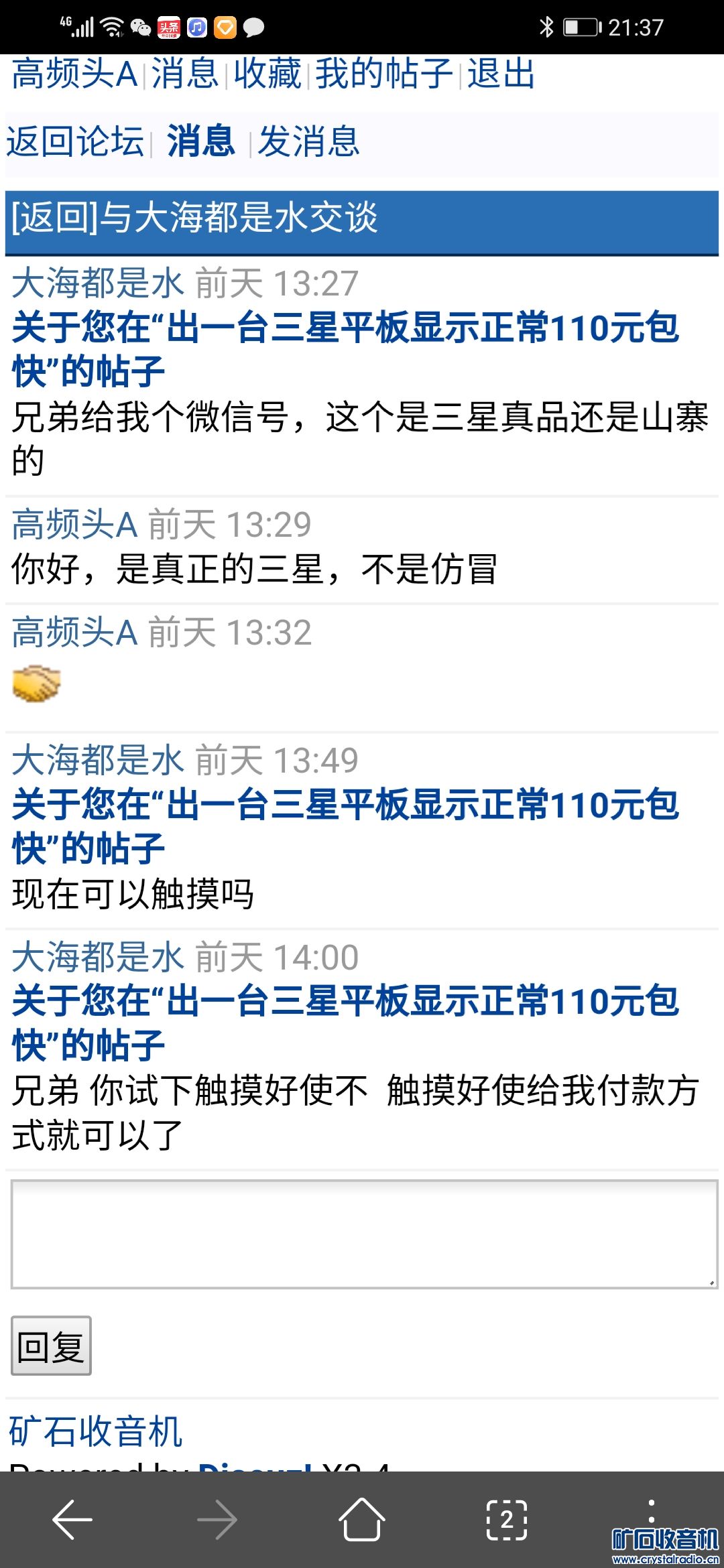Open 我的帖子 my posts
This screenshot has height=1568, width=724.
[x=383, y=73]
